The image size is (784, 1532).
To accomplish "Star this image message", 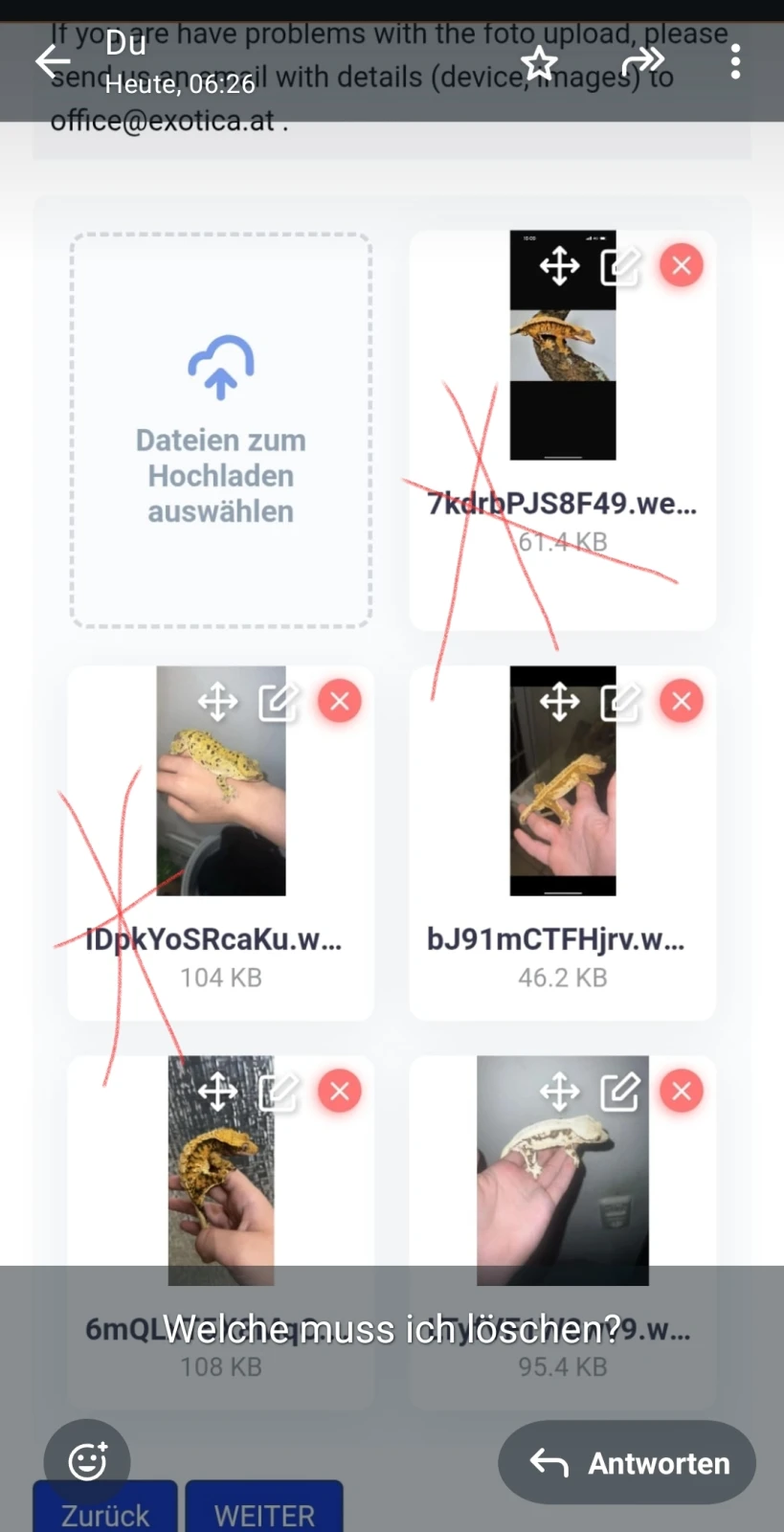I will tap(539, 63).
